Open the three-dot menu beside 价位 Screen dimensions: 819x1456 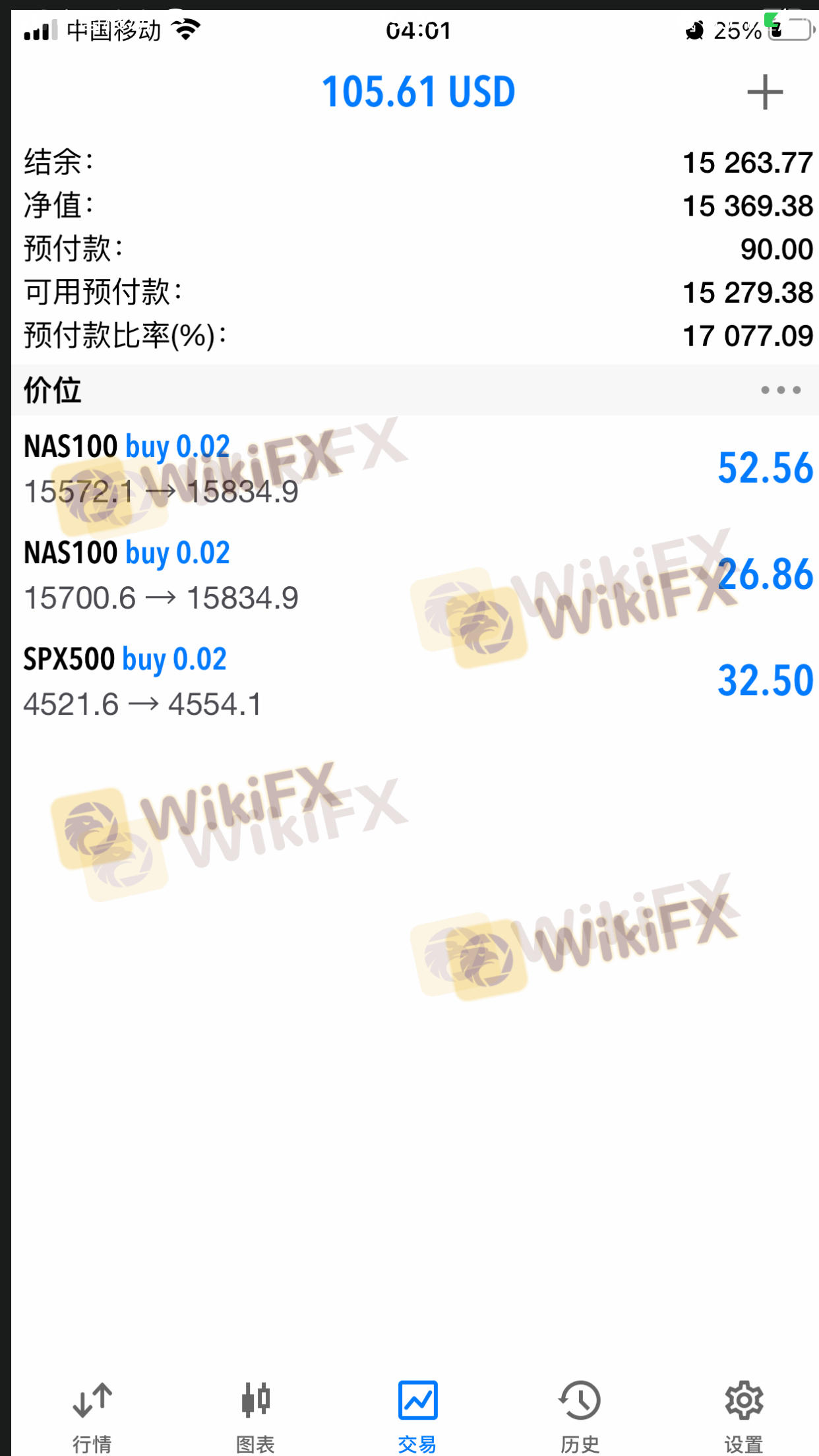point(780,390)
